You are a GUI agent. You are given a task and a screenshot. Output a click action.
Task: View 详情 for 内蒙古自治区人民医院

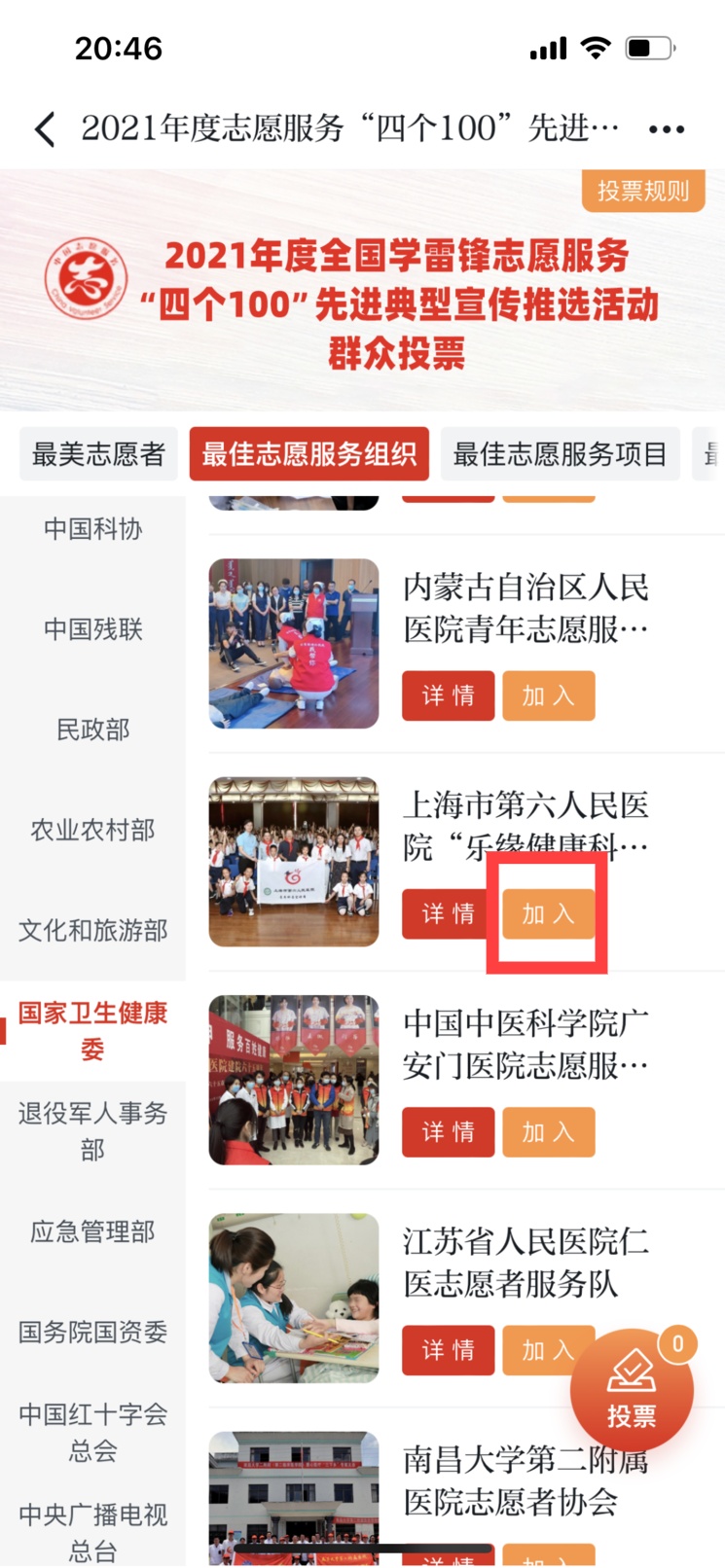[x=448, y=695]
